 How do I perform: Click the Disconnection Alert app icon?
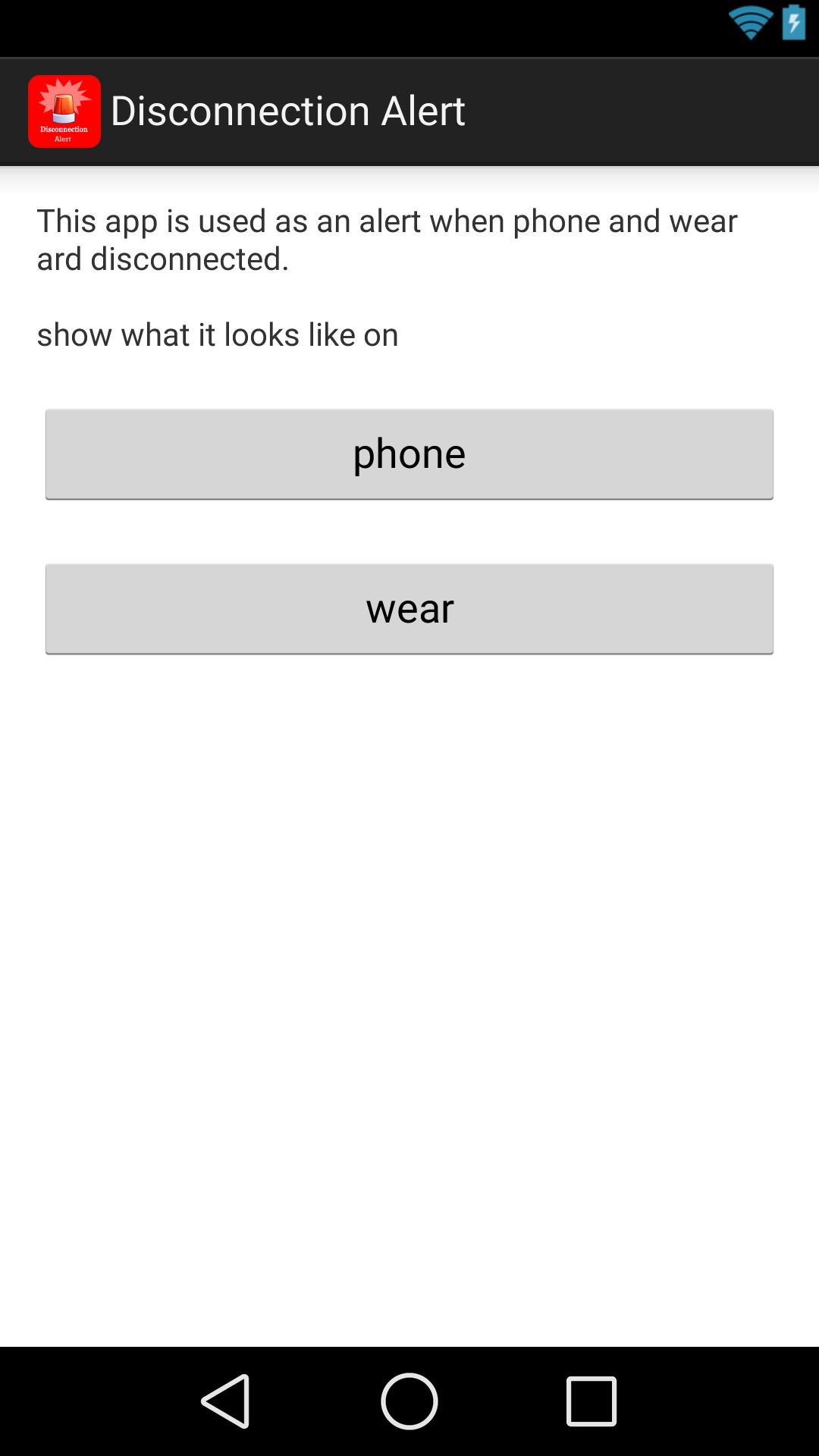click(x=64, y=111)
